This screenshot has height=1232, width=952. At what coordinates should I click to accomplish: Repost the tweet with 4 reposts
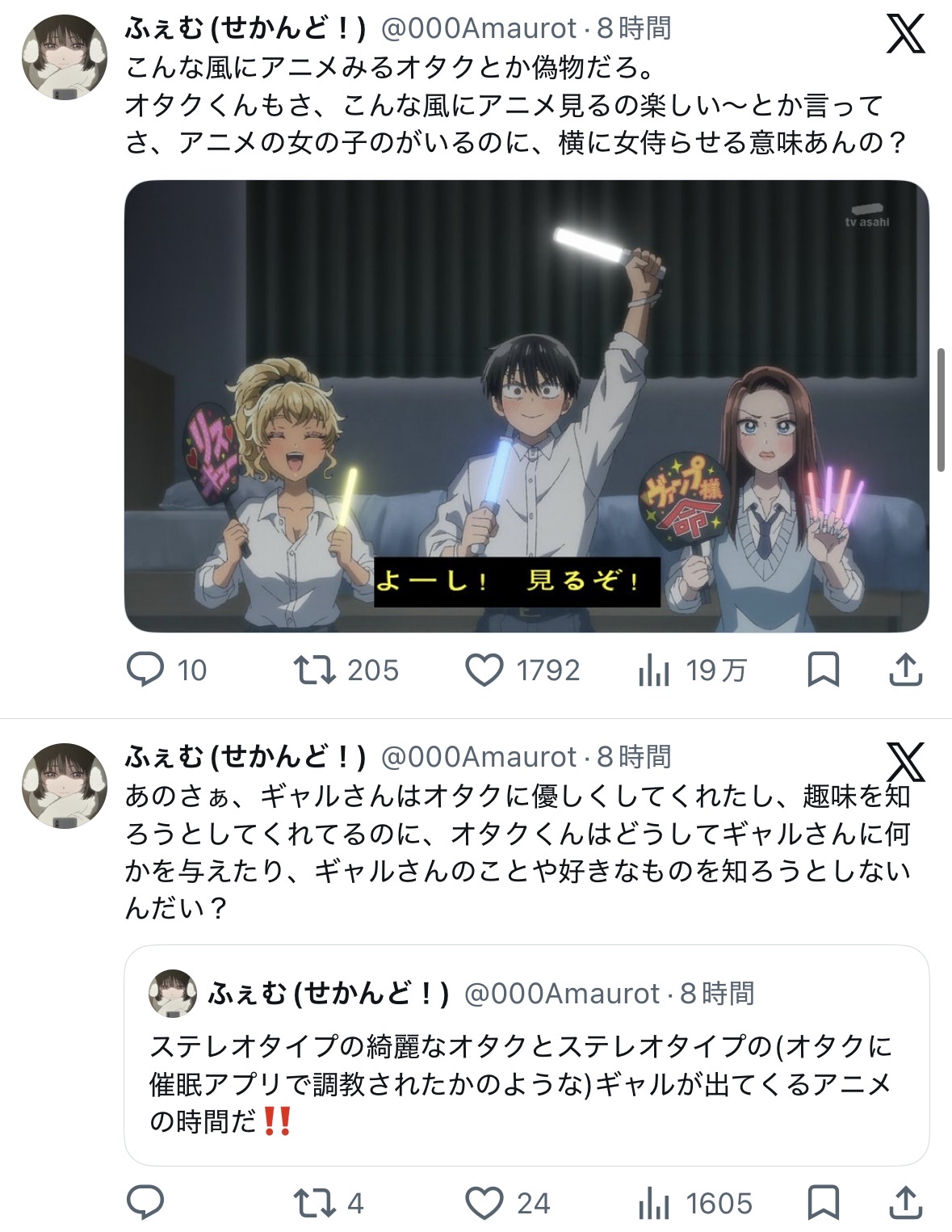[315, 1203]
